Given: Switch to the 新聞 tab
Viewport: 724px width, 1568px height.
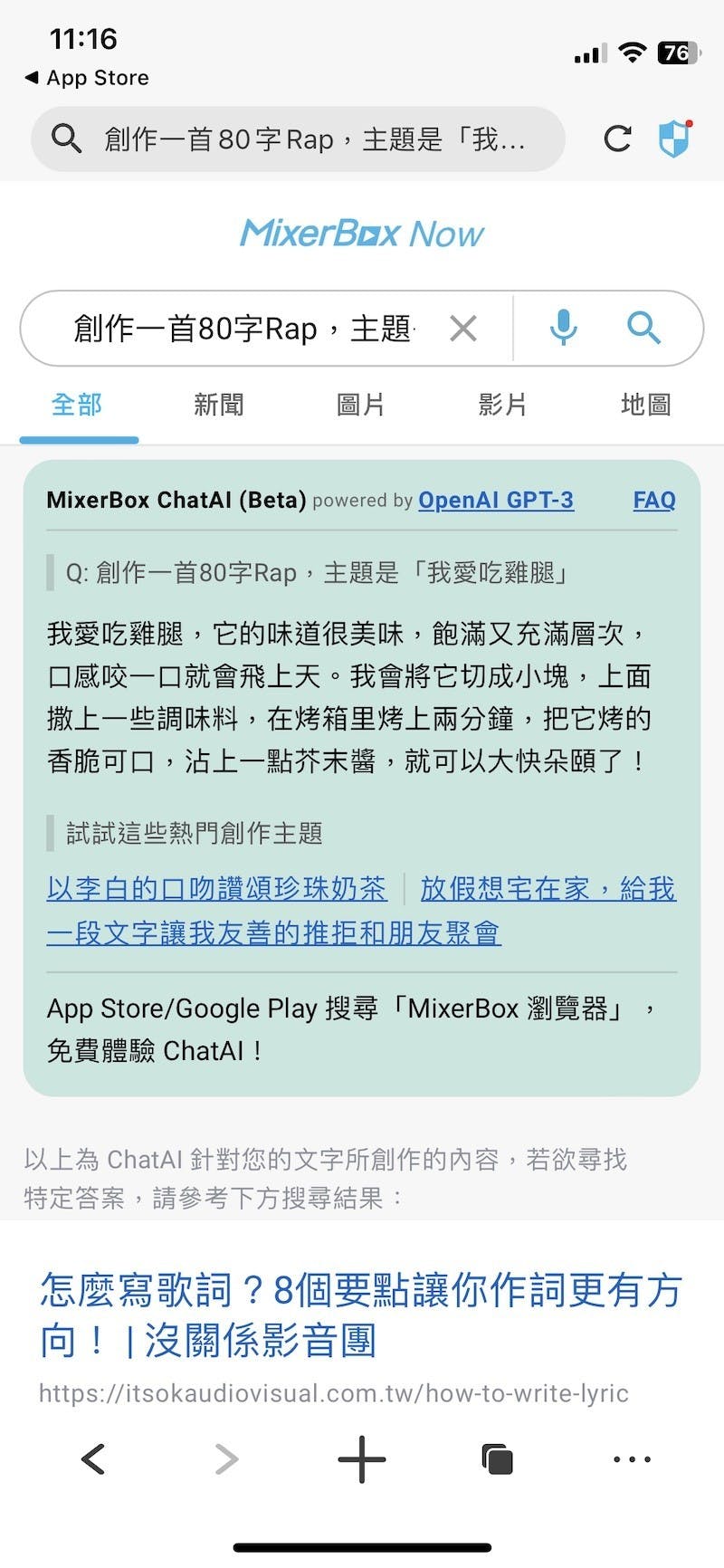Looking at the screenshot, I should [219, 405].
